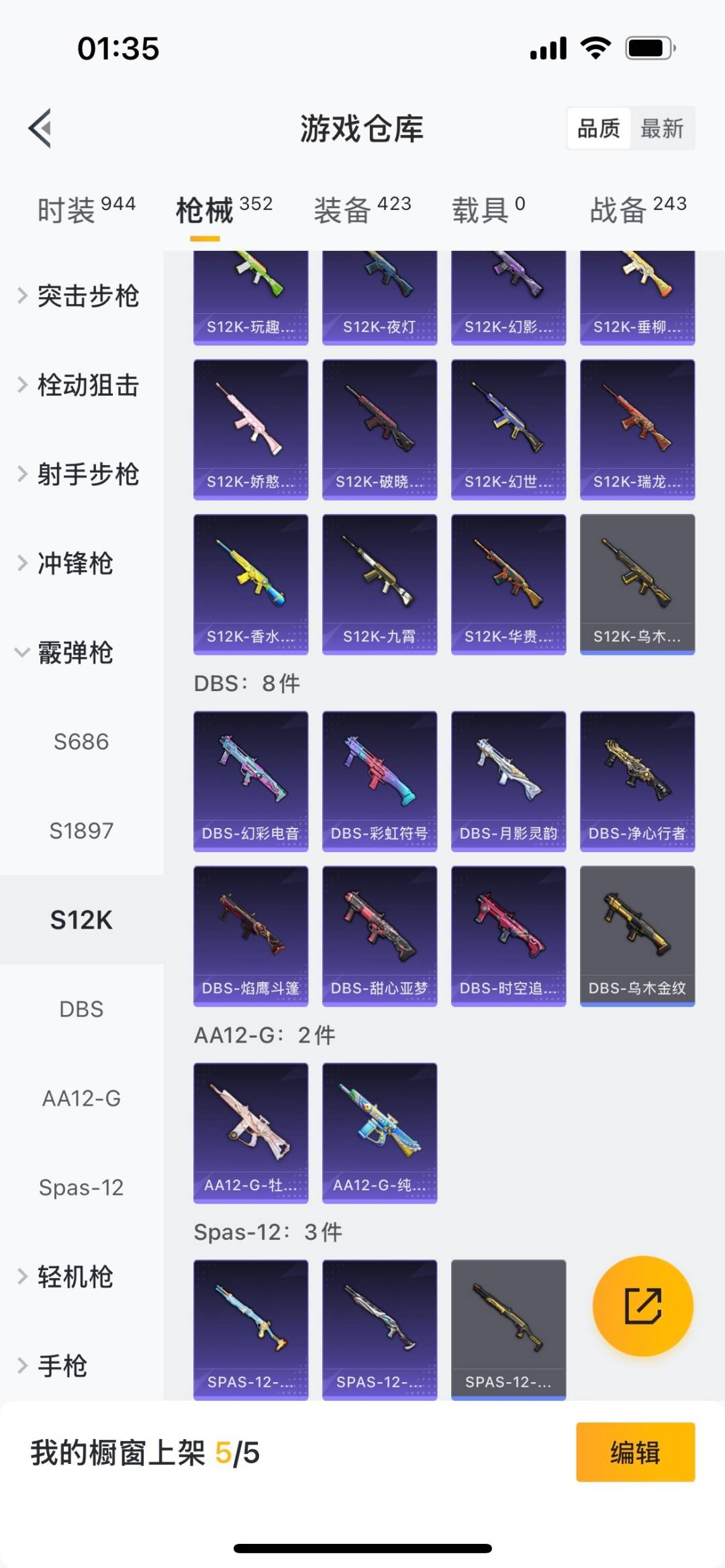Sort the warehouse by 最新
The width and height of the screenshot is (725, 1568).
tap(661, 128)
